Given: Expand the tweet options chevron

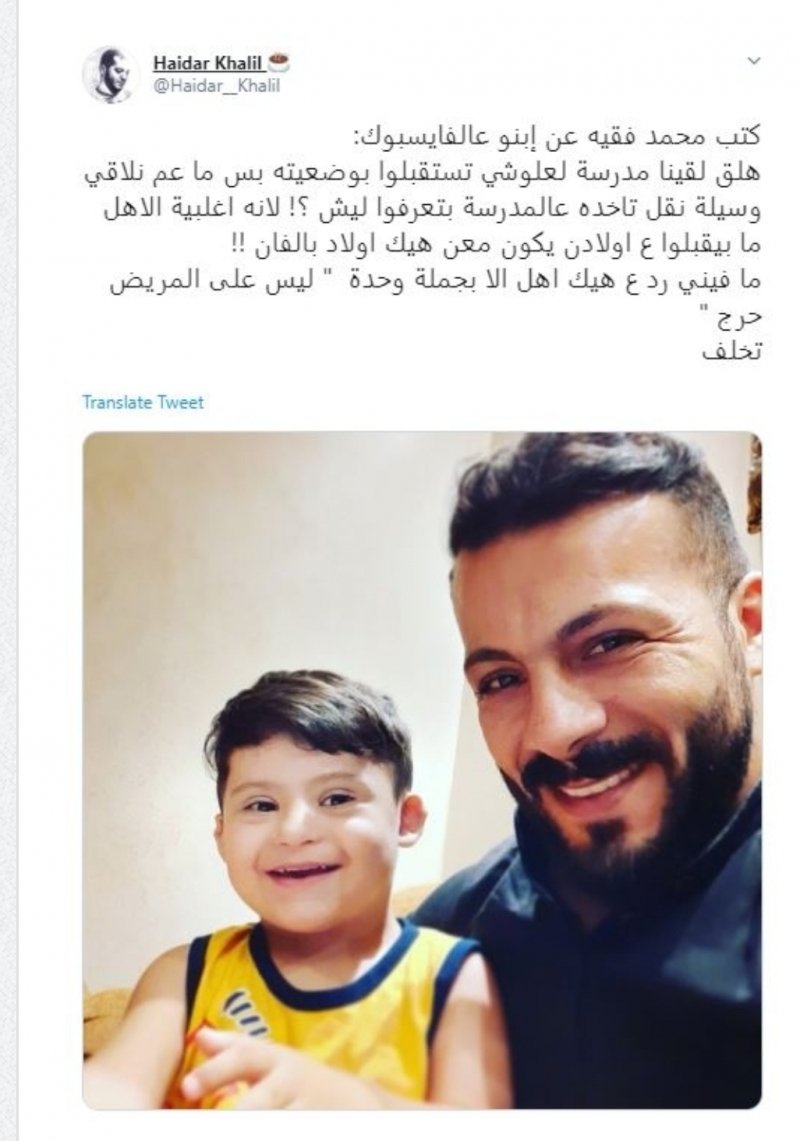Looking at the screenshot, I should tap(752, 61).
